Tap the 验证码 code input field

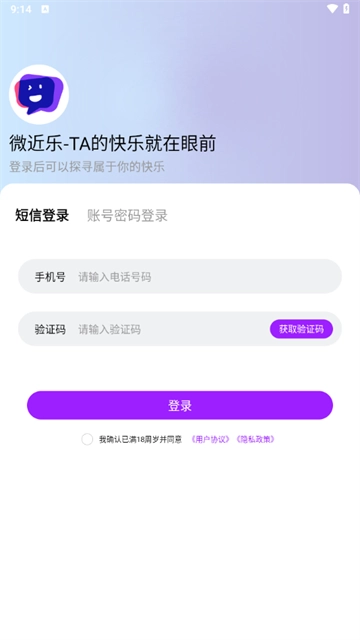(171, 329)
